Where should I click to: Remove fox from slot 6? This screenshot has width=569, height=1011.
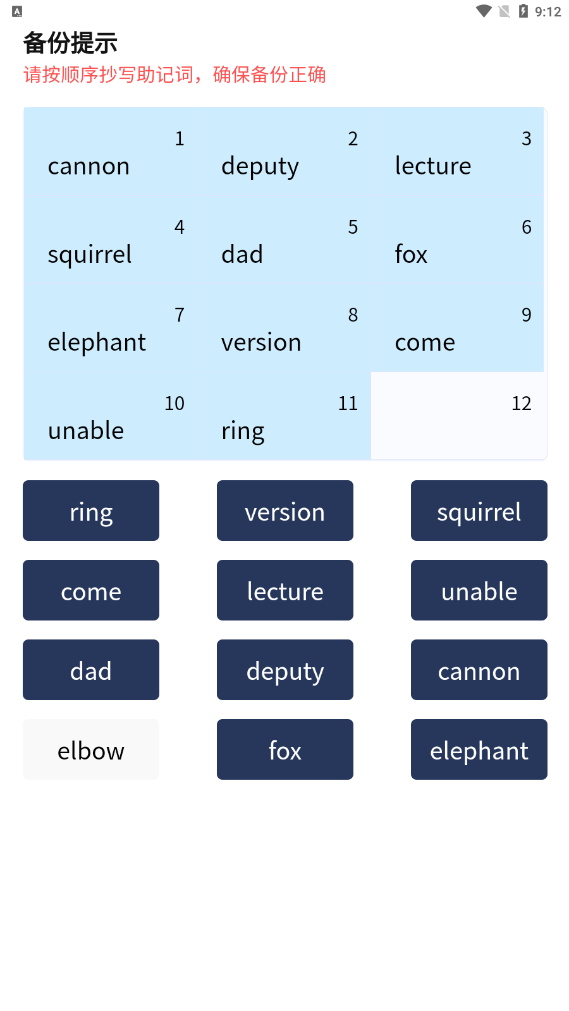pos(457,240)
